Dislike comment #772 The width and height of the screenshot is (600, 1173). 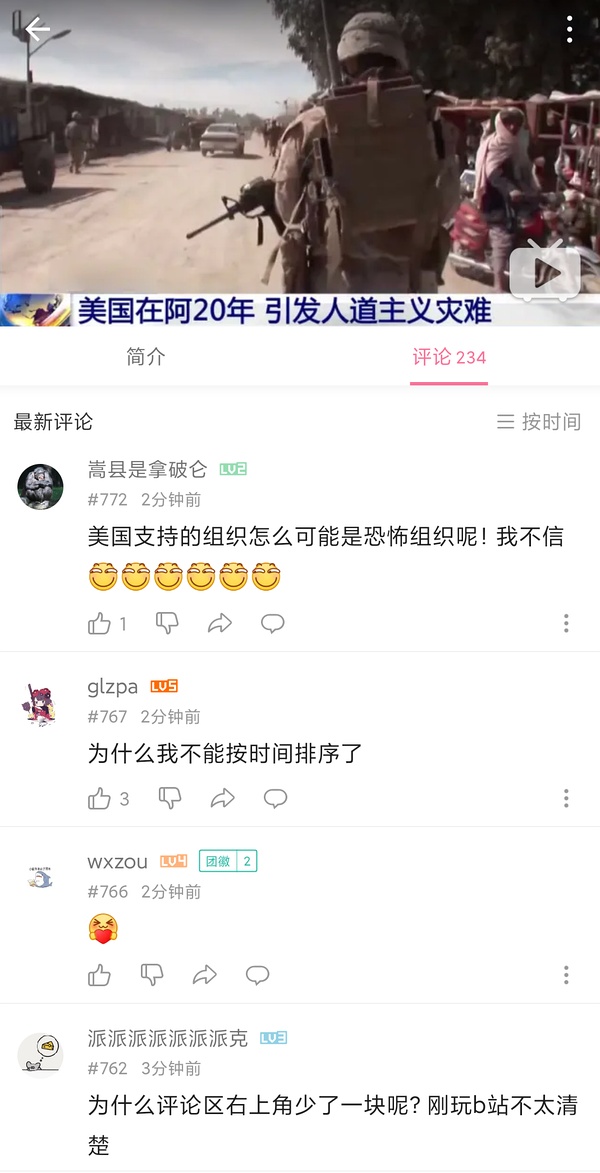[167, 624]
